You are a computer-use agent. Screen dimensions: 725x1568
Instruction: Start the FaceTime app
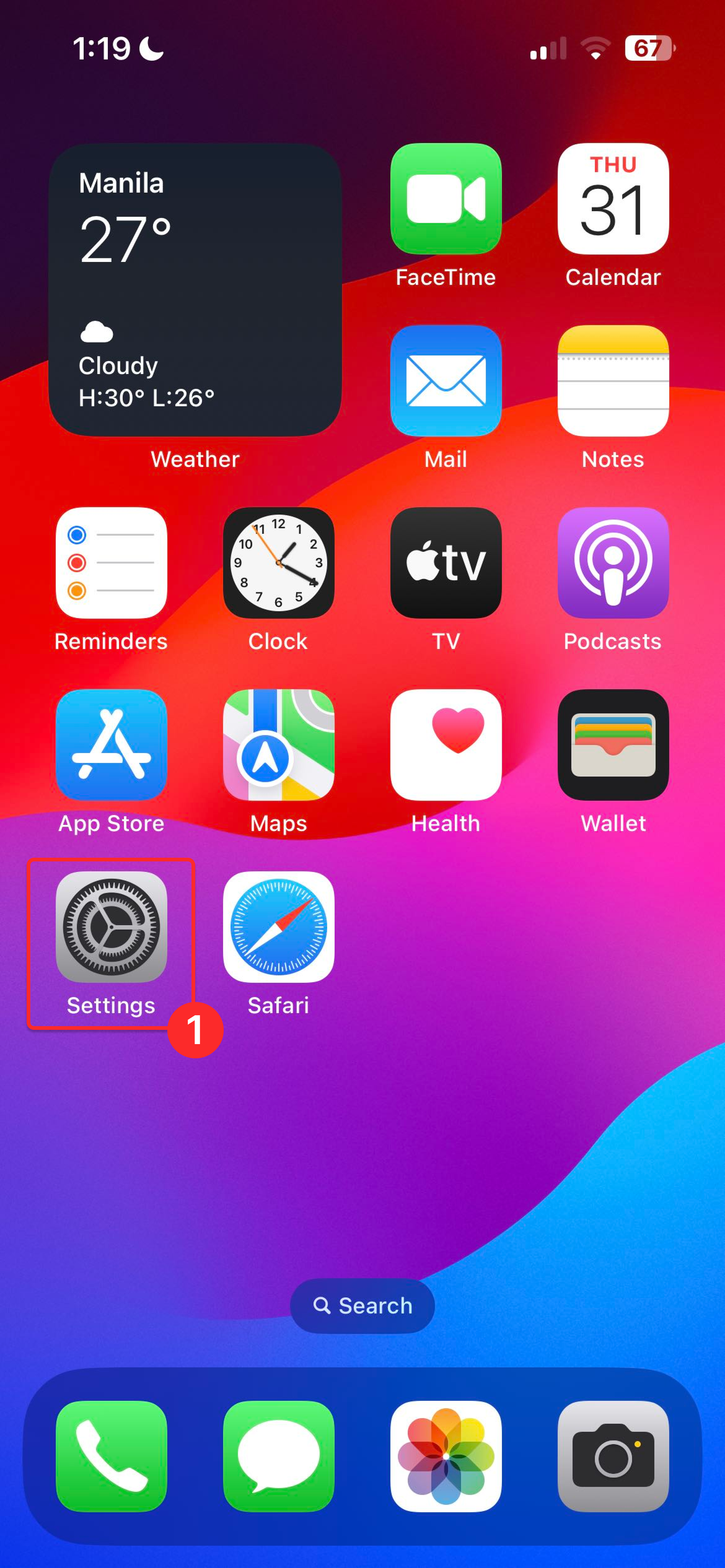tap(445, 198)
